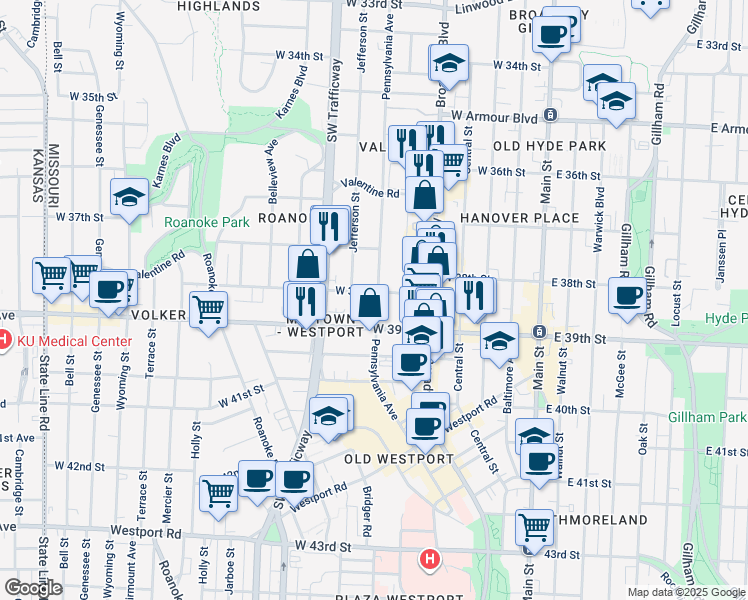The image size is (748, 600).
Task: Open the shopping bag marker on Valentine Rd
Action: click(x=424, y=194)
